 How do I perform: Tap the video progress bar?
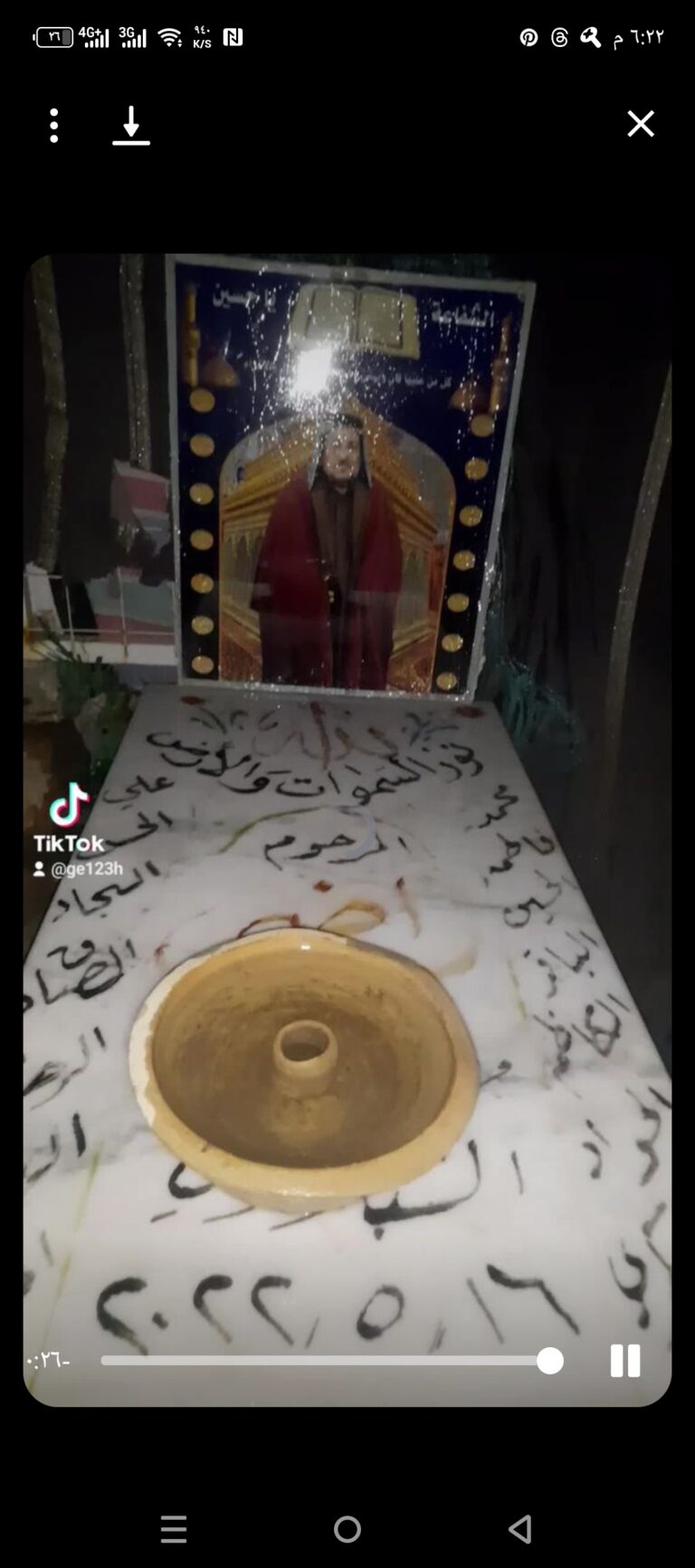coord(326,1361)
